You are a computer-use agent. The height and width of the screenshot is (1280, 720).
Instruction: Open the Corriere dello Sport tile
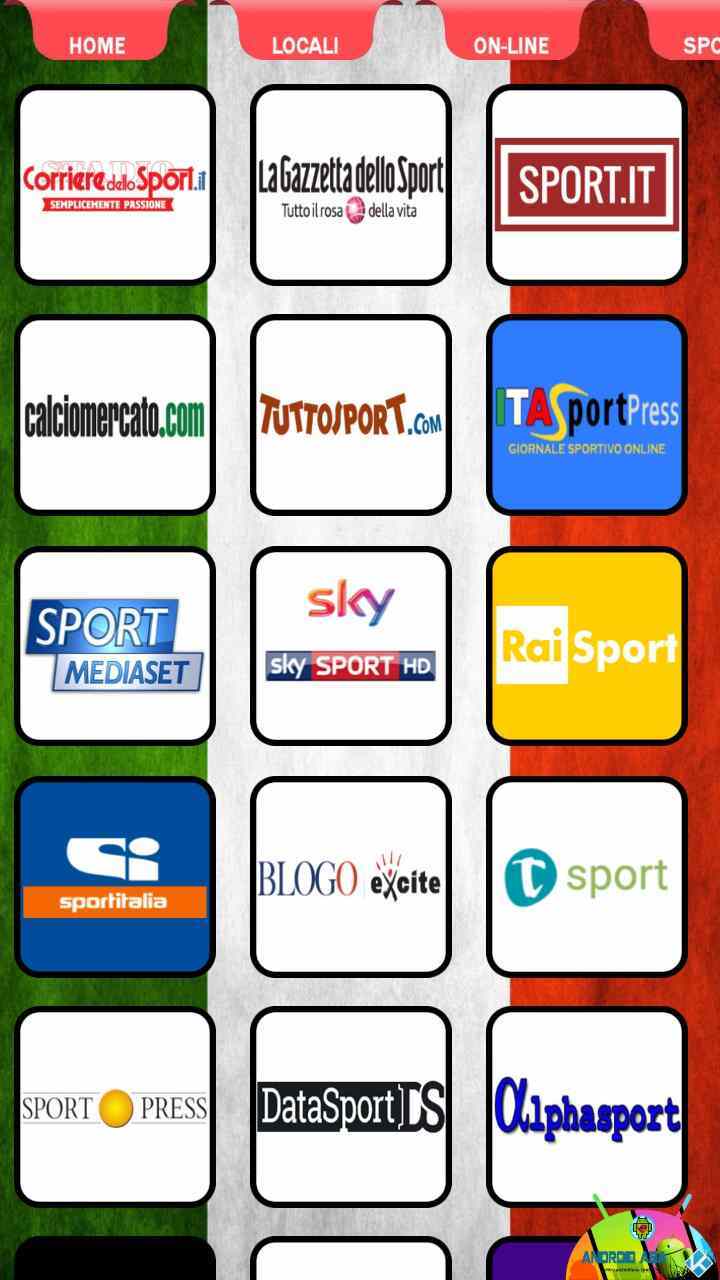click(x=115, y=185)
